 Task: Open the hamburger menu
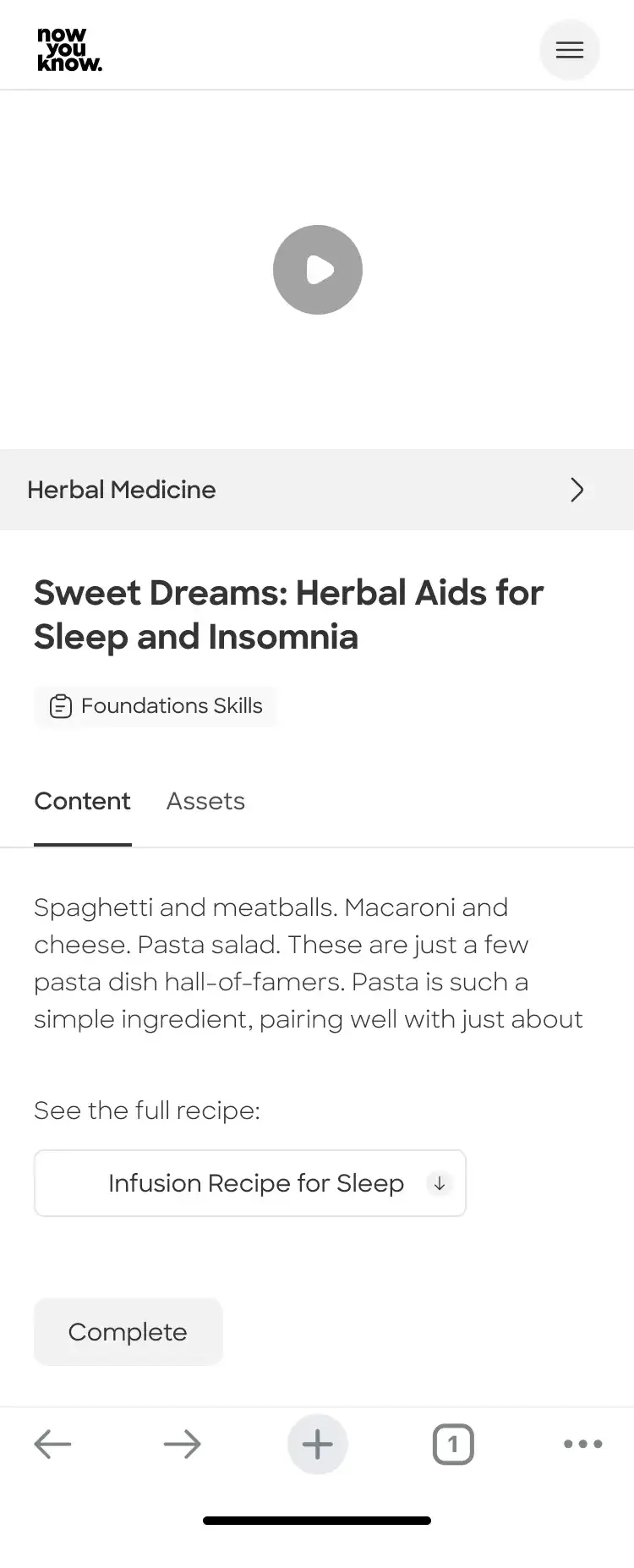[569, 50]
